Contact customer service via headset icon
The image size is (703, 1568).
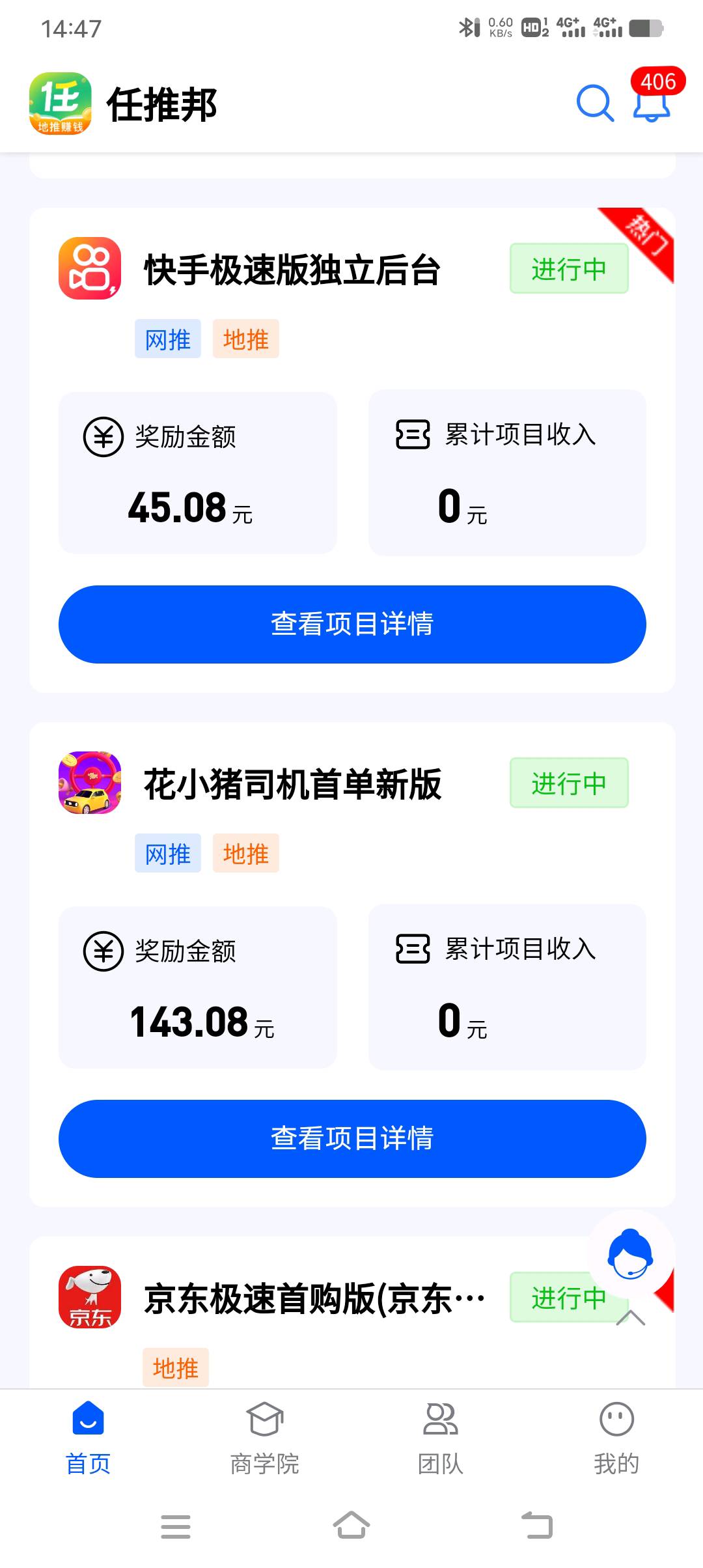[x=629, y=1253]
